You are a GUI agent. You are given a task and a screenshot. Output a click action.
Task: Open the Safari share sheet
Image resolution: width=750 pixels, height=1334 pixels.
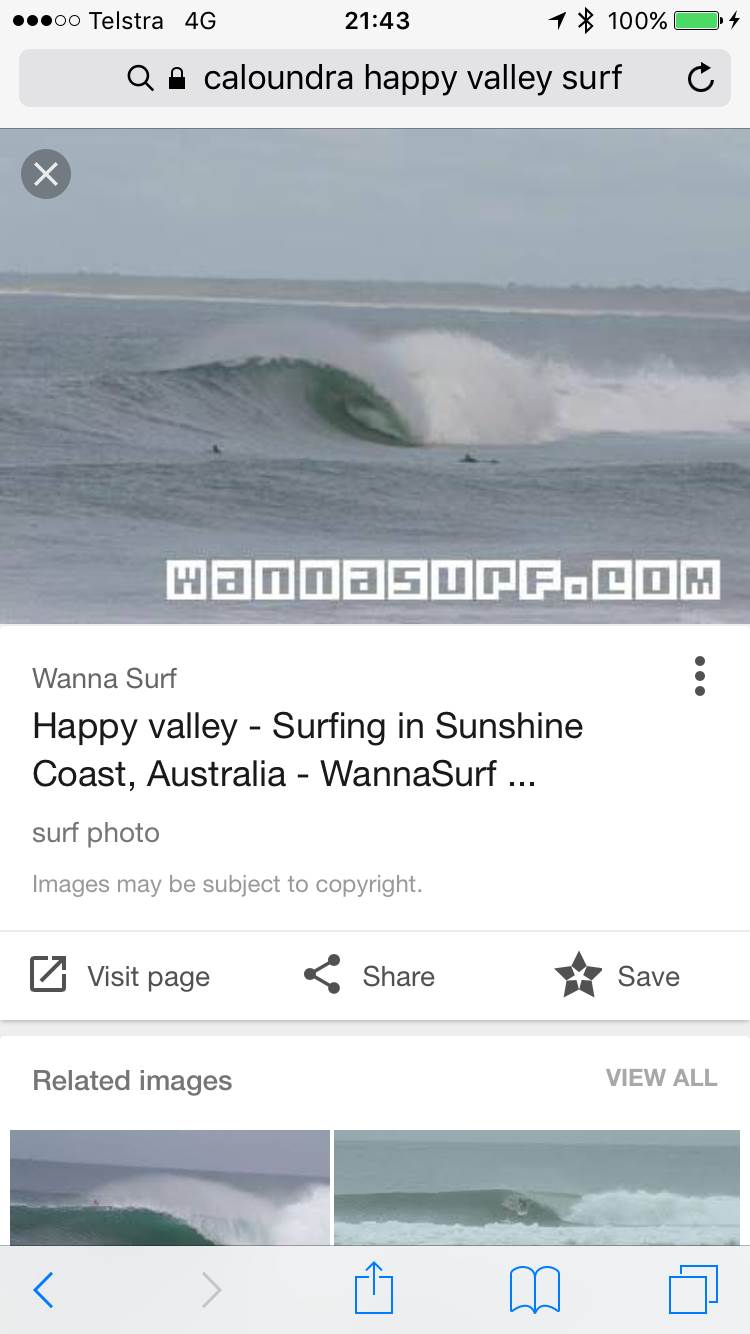(x=374, y=1288)
